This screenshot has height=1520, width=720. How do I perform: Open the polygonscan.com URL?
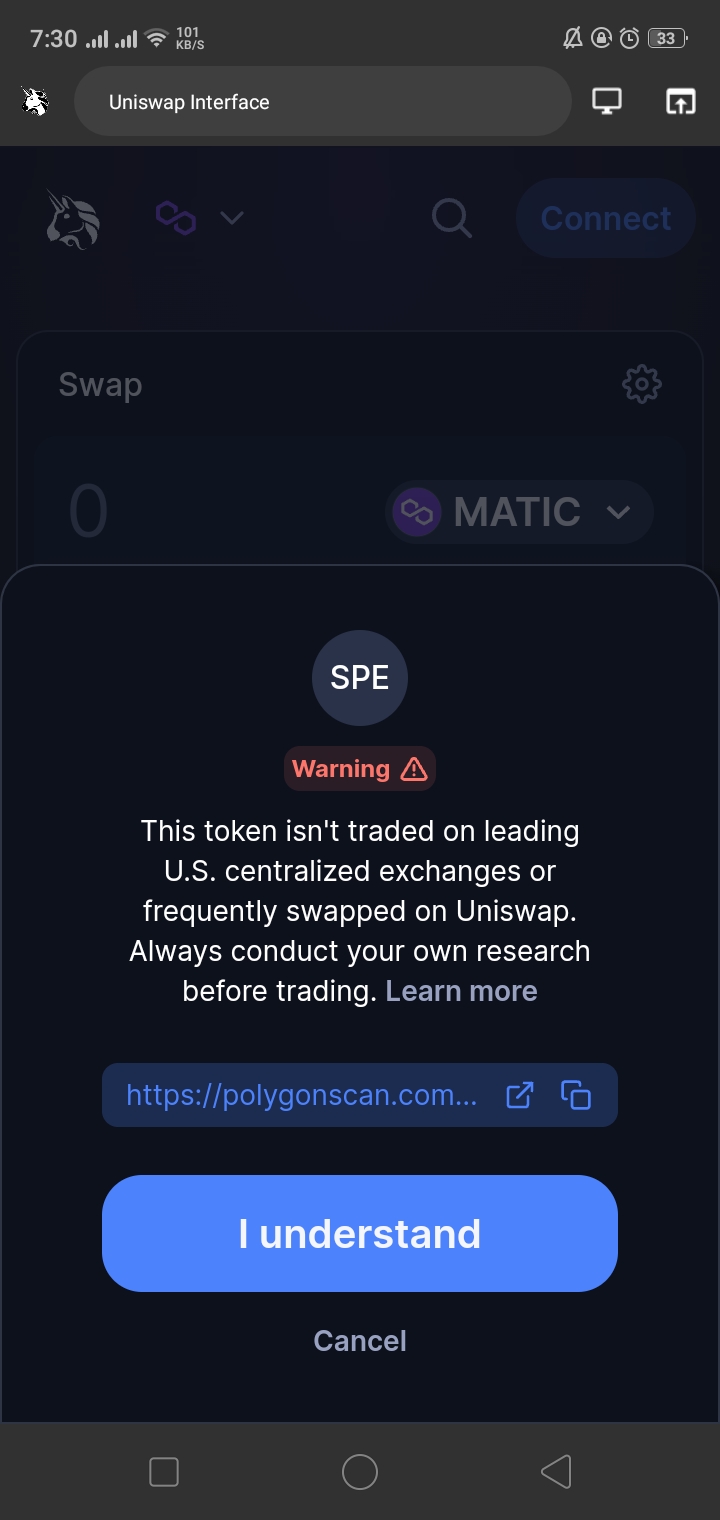coord(301,1095)
